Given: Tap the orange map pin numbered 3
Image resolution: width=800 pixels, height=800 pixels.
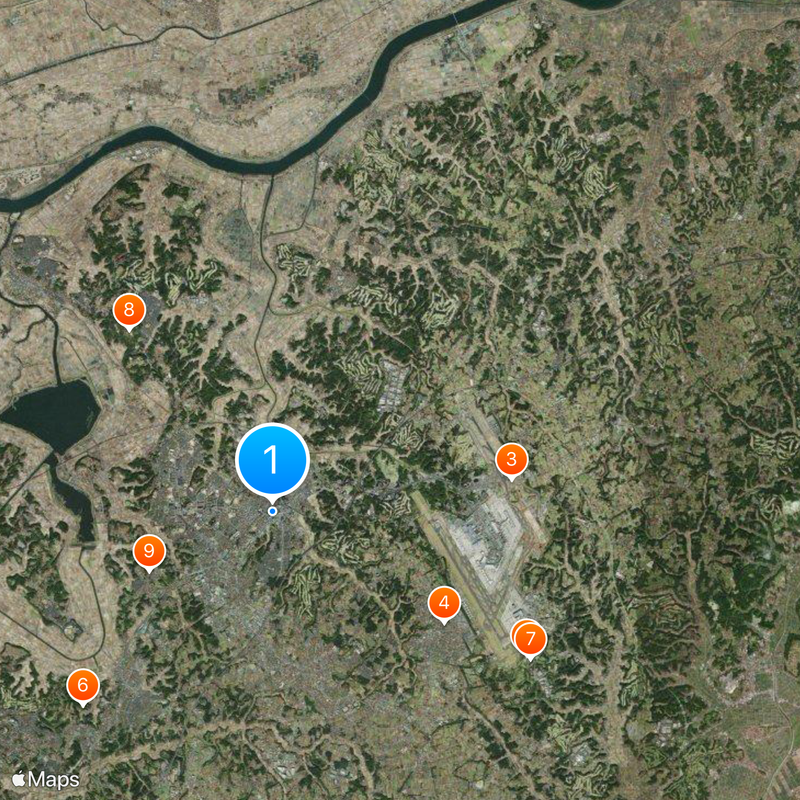Looking at the screenshot, I should pyautogui.click(x=511, y=459).
